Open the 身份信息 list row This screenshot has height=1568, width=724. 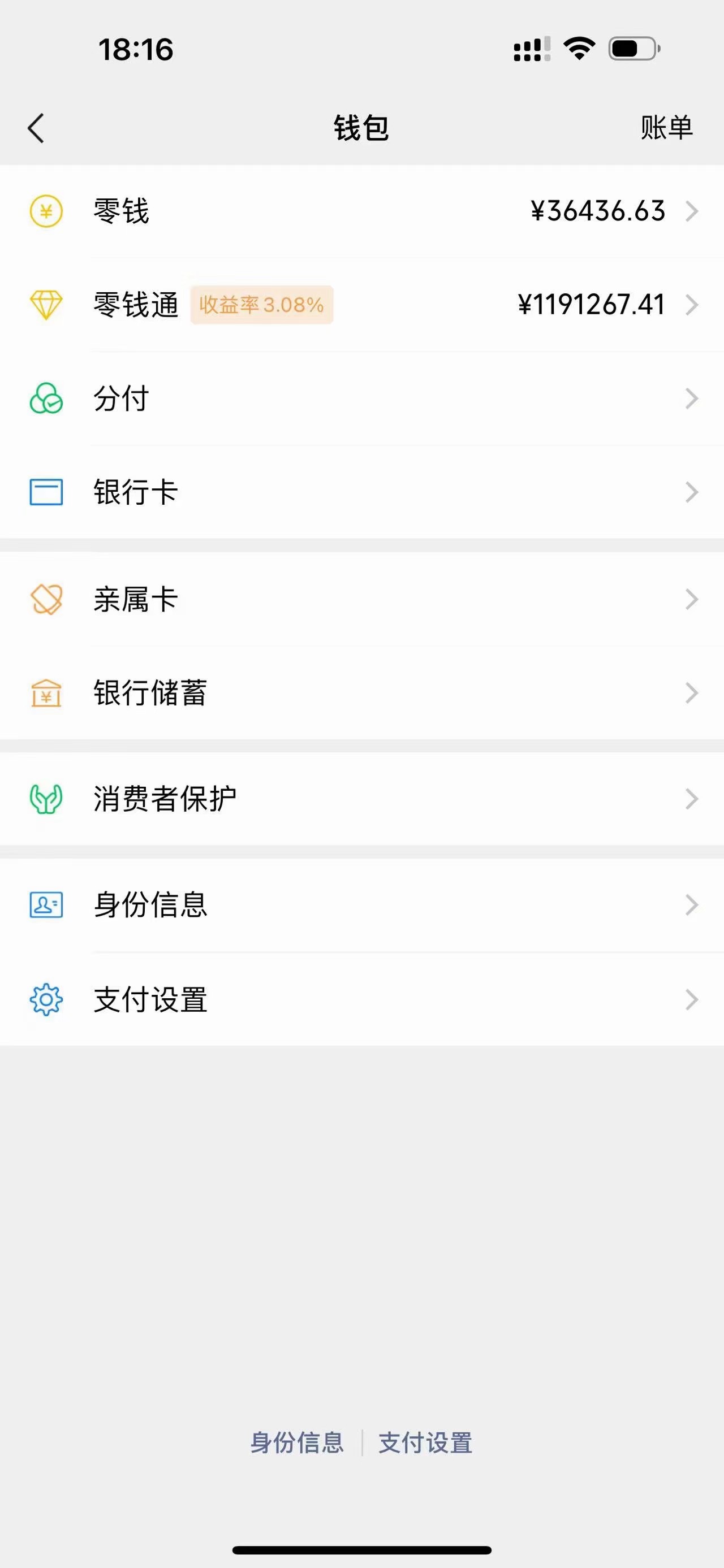361,905
